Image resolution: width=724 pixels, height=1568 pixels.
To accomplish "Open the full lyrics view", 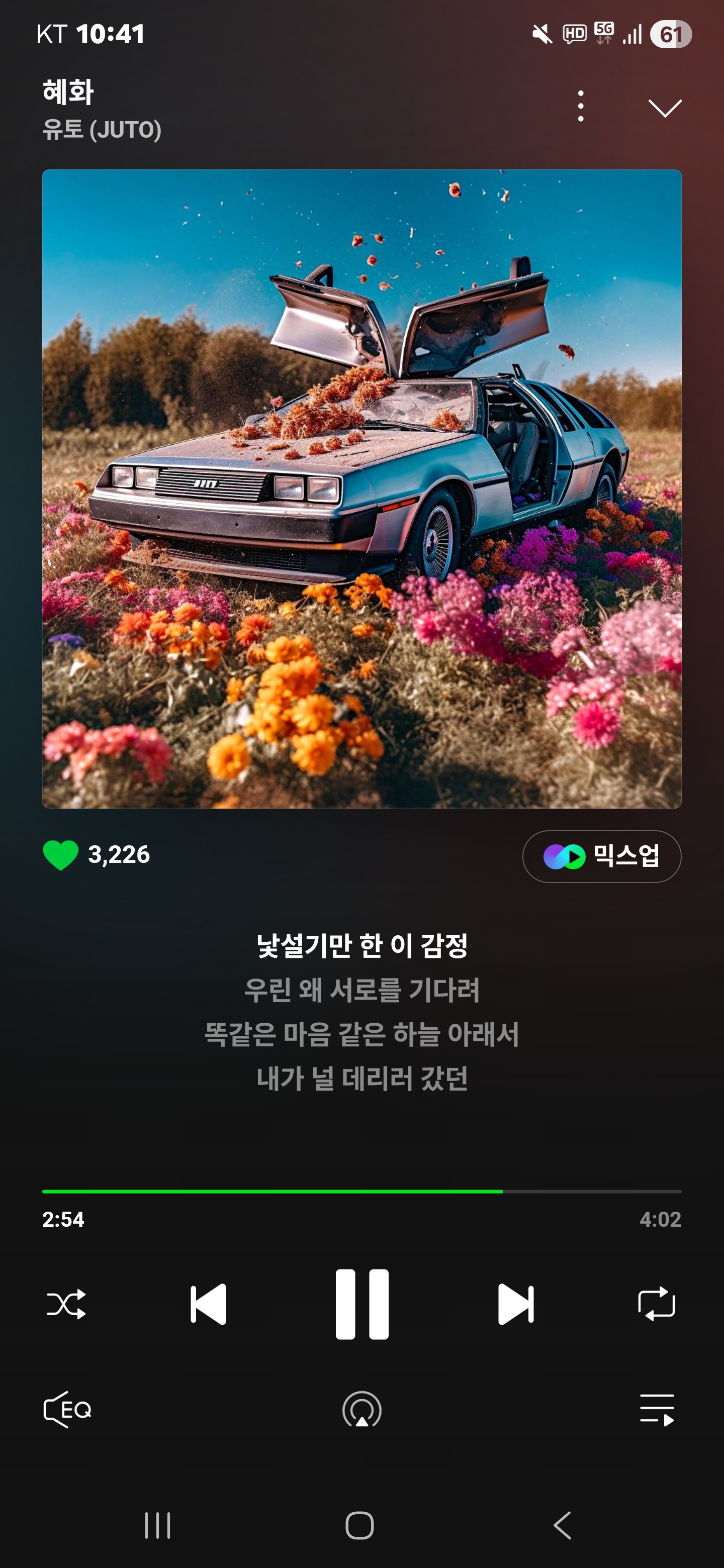I will click(361, 1012).
